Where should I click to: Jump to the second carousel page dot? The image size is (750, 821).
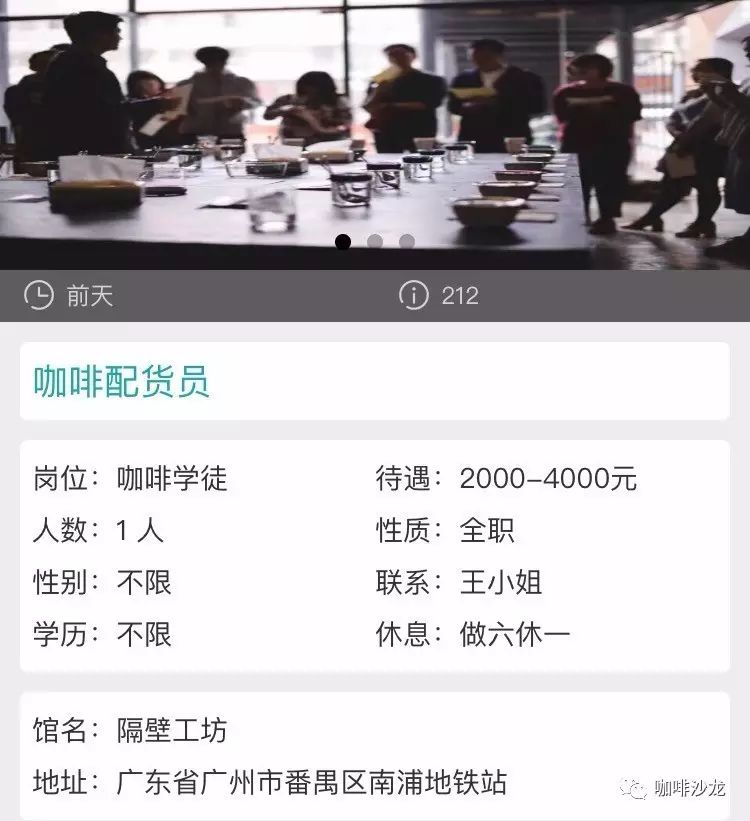[375, 241]
